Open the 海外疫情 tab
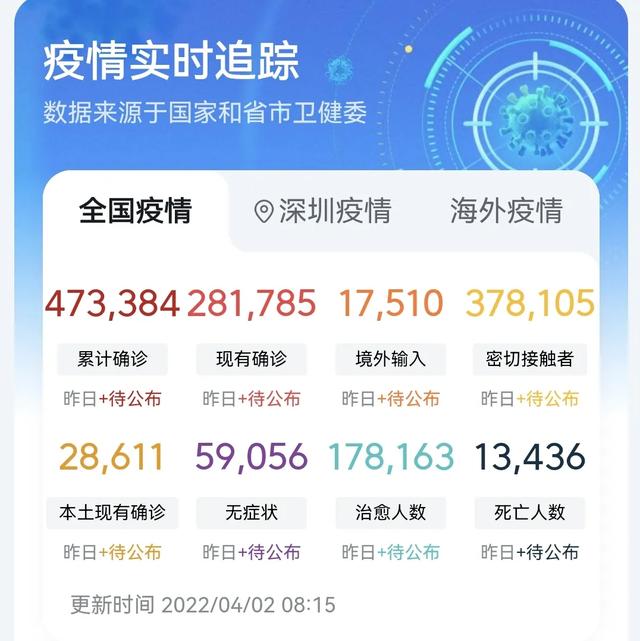This screenshot has height=641, width=640. 506,211
